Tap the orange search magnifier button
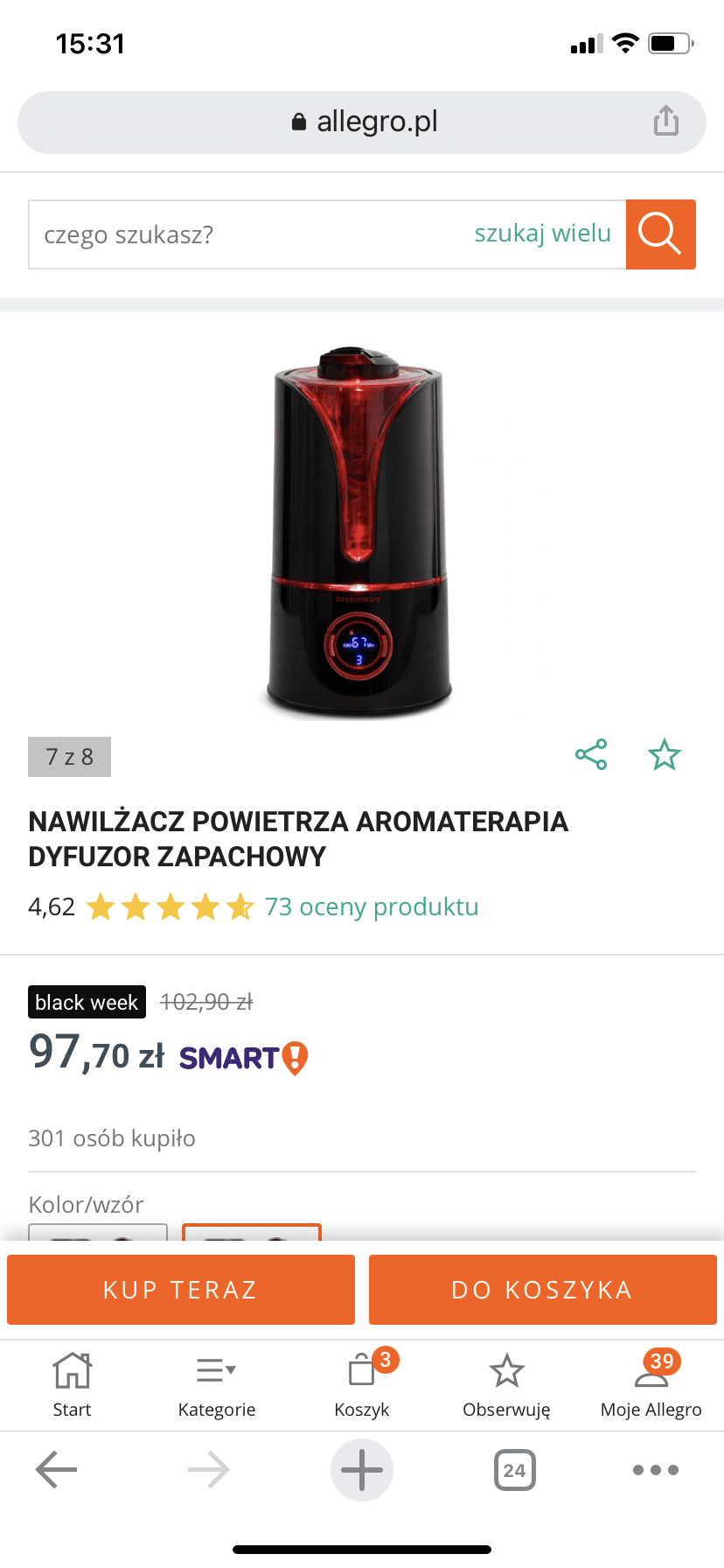This screenshot has width=724, height=1568. (660, 234)
